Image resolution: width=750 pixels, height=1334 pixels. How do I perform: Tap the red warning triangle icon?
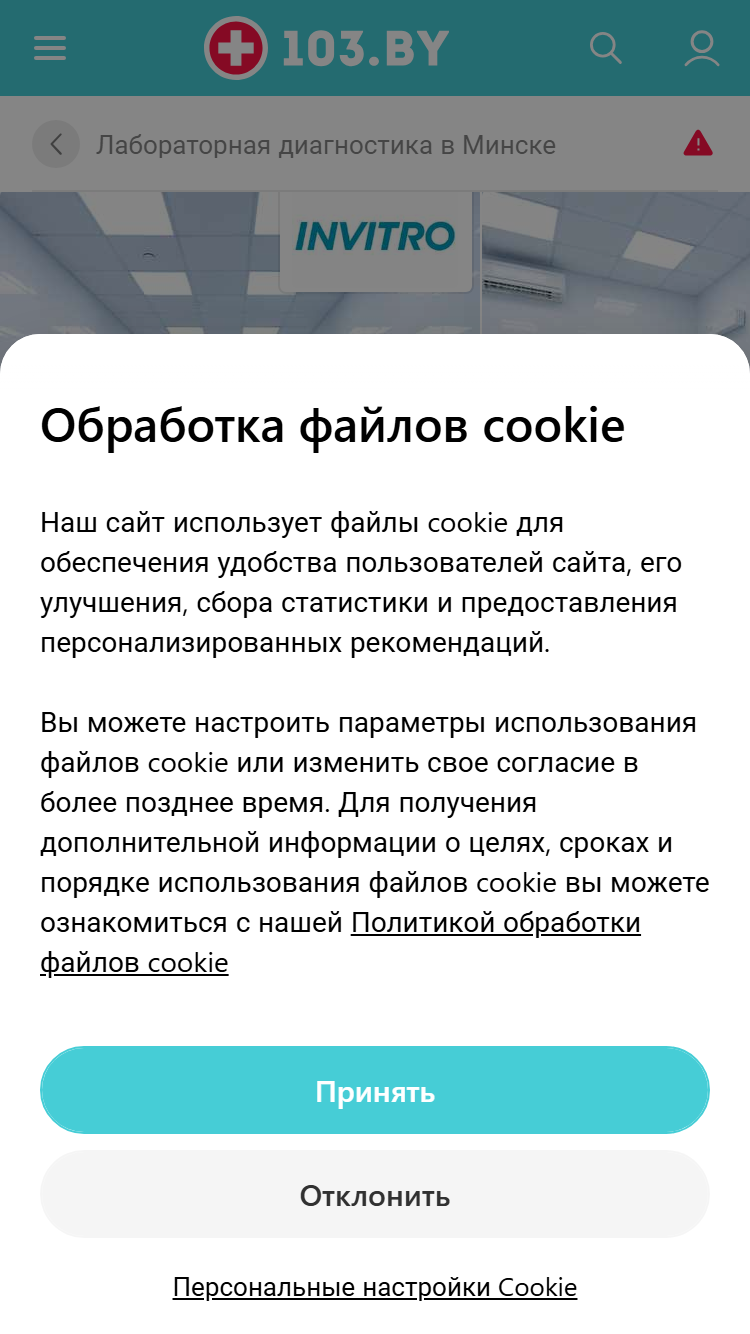pyautogui.click(x=698, y=144)
